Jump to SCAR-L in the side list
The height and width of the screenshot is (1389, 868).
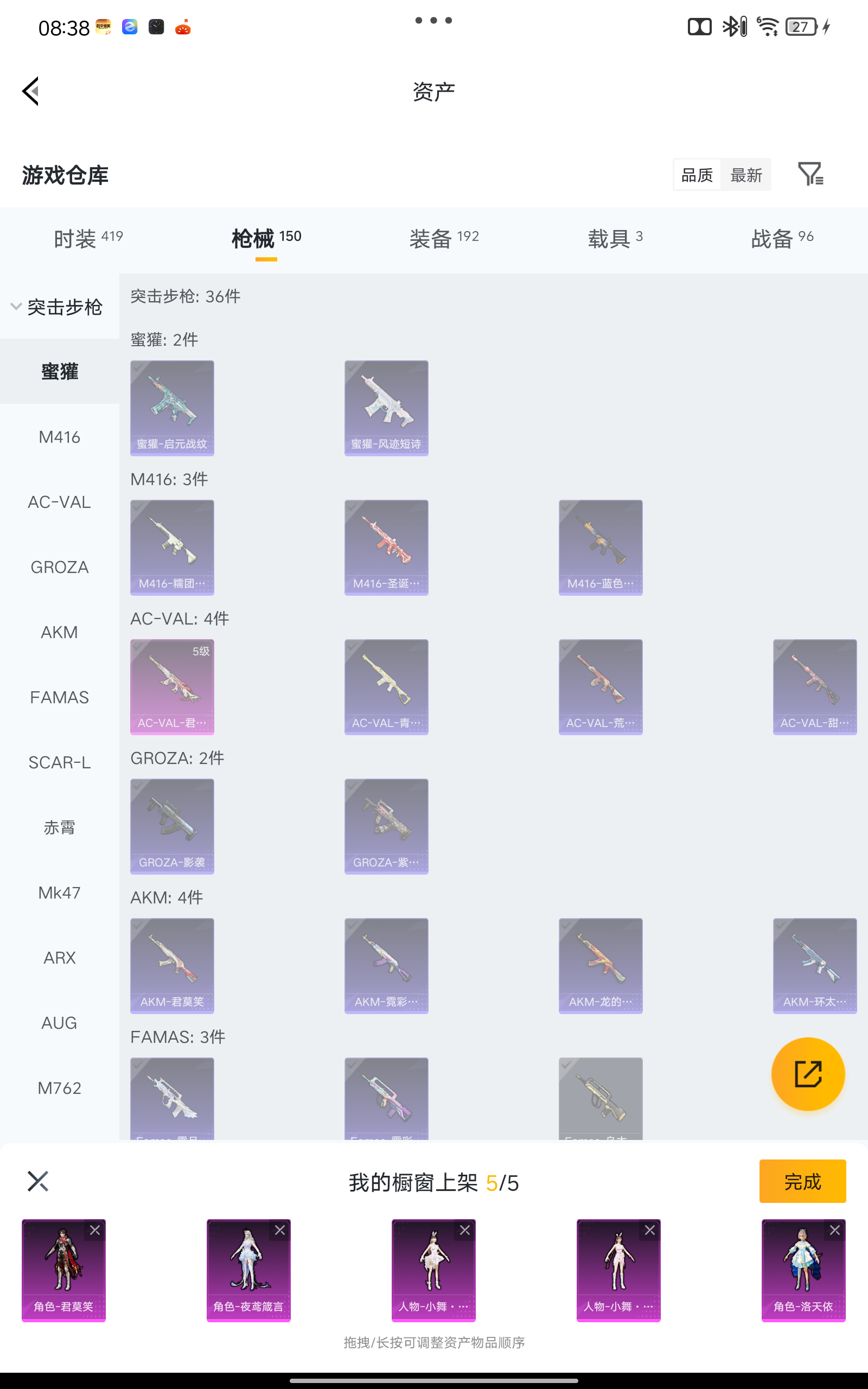coord(60,762)
